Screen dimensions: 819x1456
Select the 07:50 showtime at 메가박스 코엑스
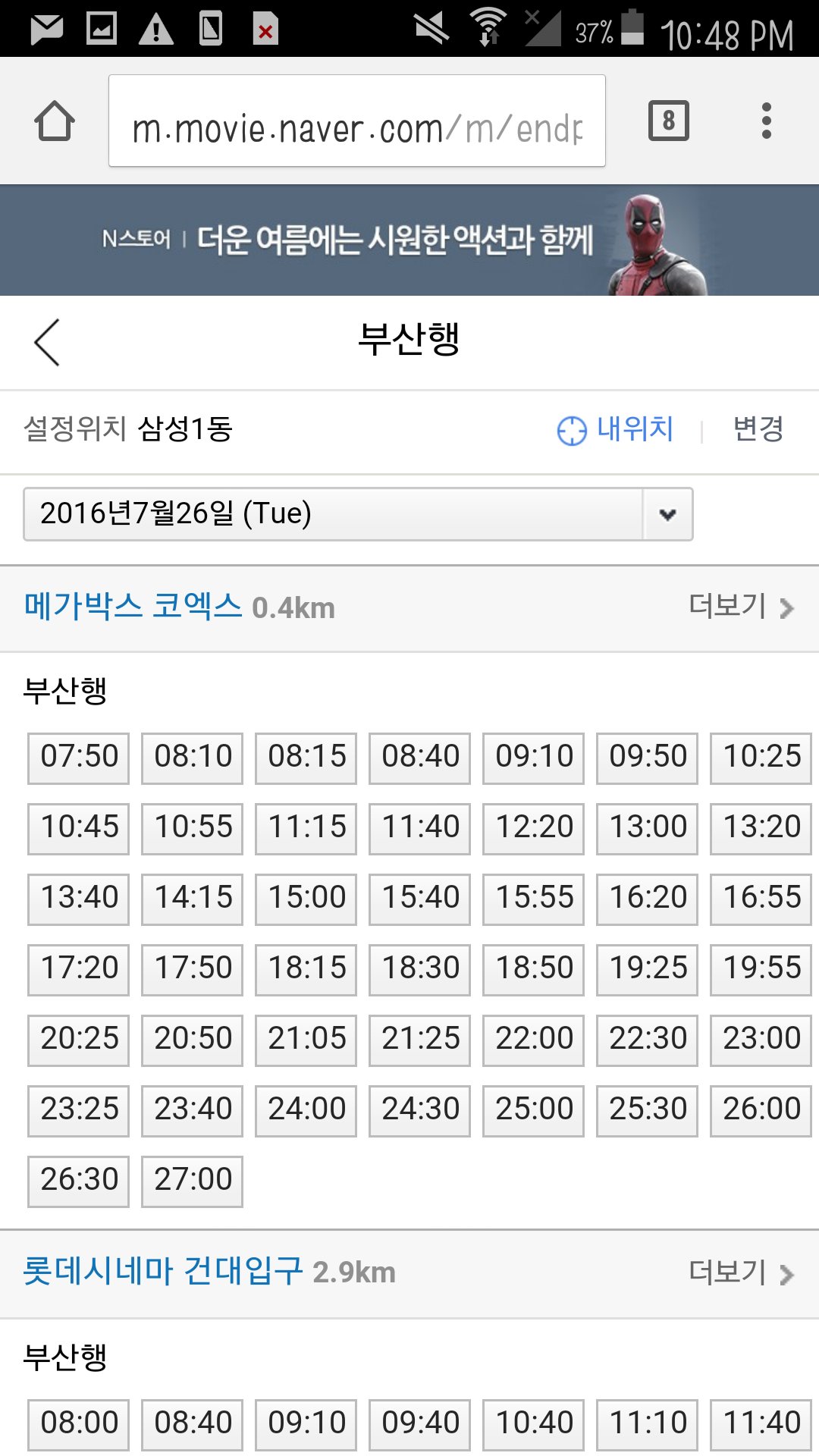pos(79,758)
